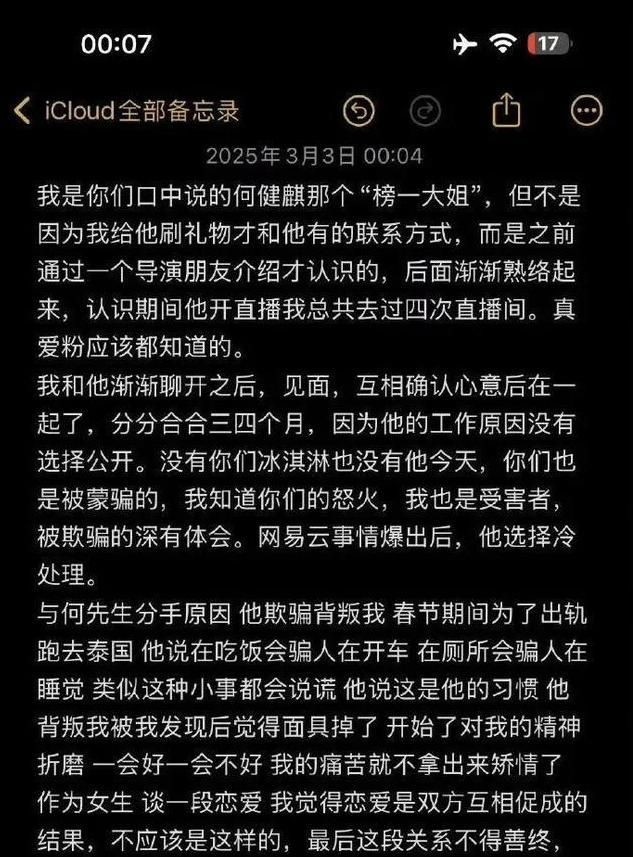The image size is (633, 857).
Task: Go back to iCloud全部备忘录
Action: (126, 111)
